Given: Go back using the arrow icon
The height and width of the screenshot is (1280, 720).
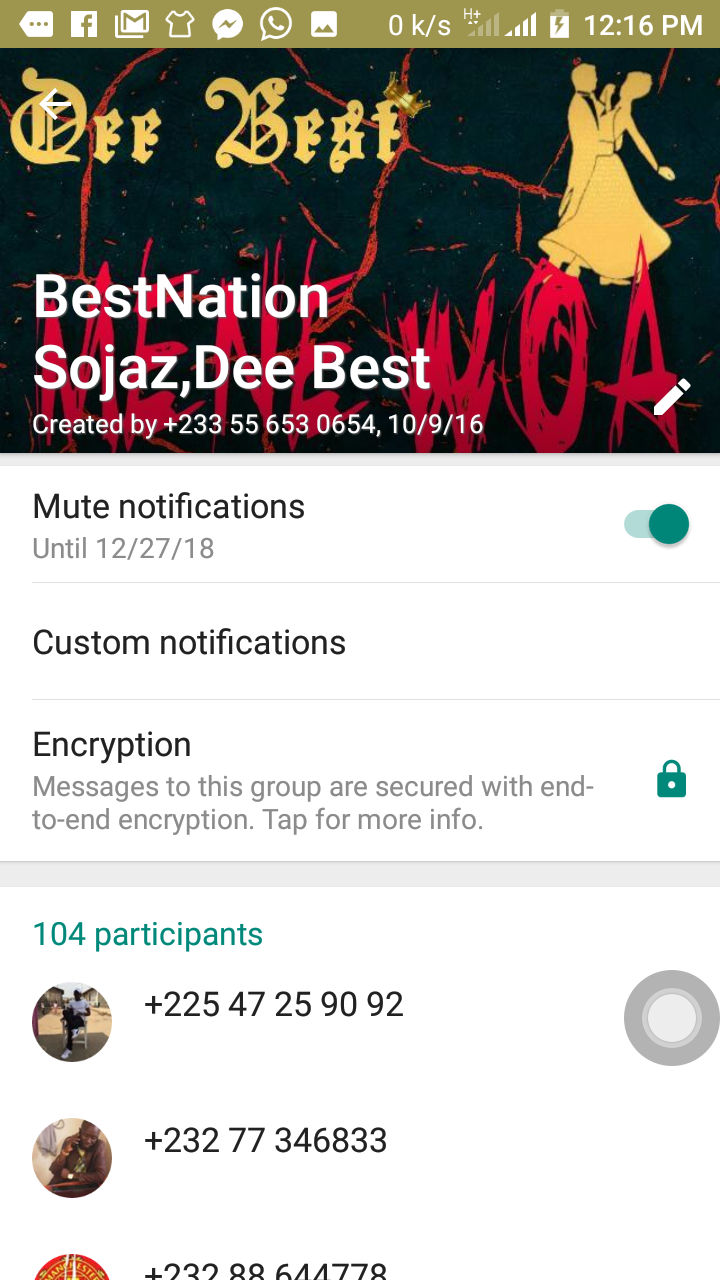Looking at the screenshot, I should 55,104.
